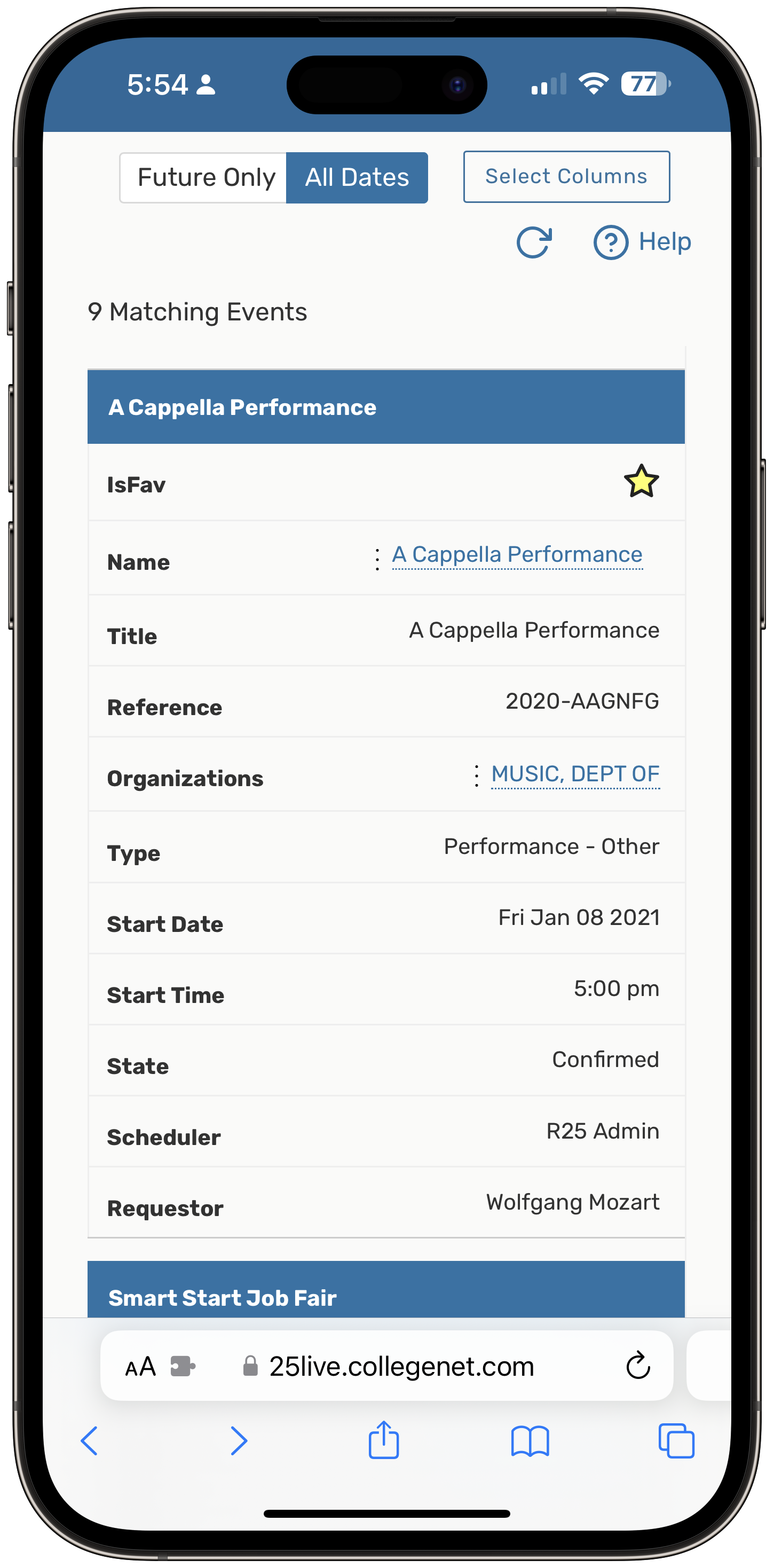Go forward in browser history

click(x=239, y=1441)
